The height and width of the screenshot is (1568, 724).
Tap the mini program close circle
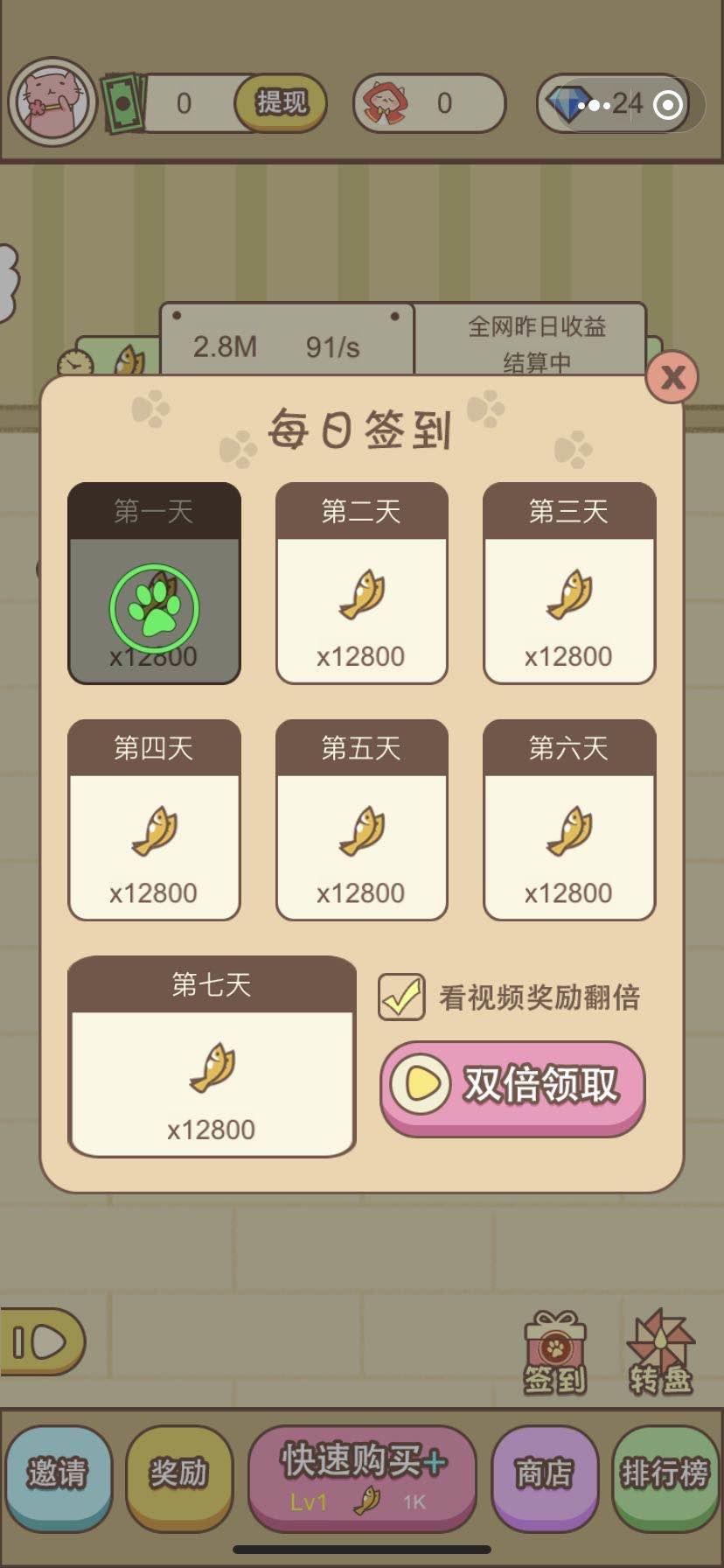coord(668,105)
